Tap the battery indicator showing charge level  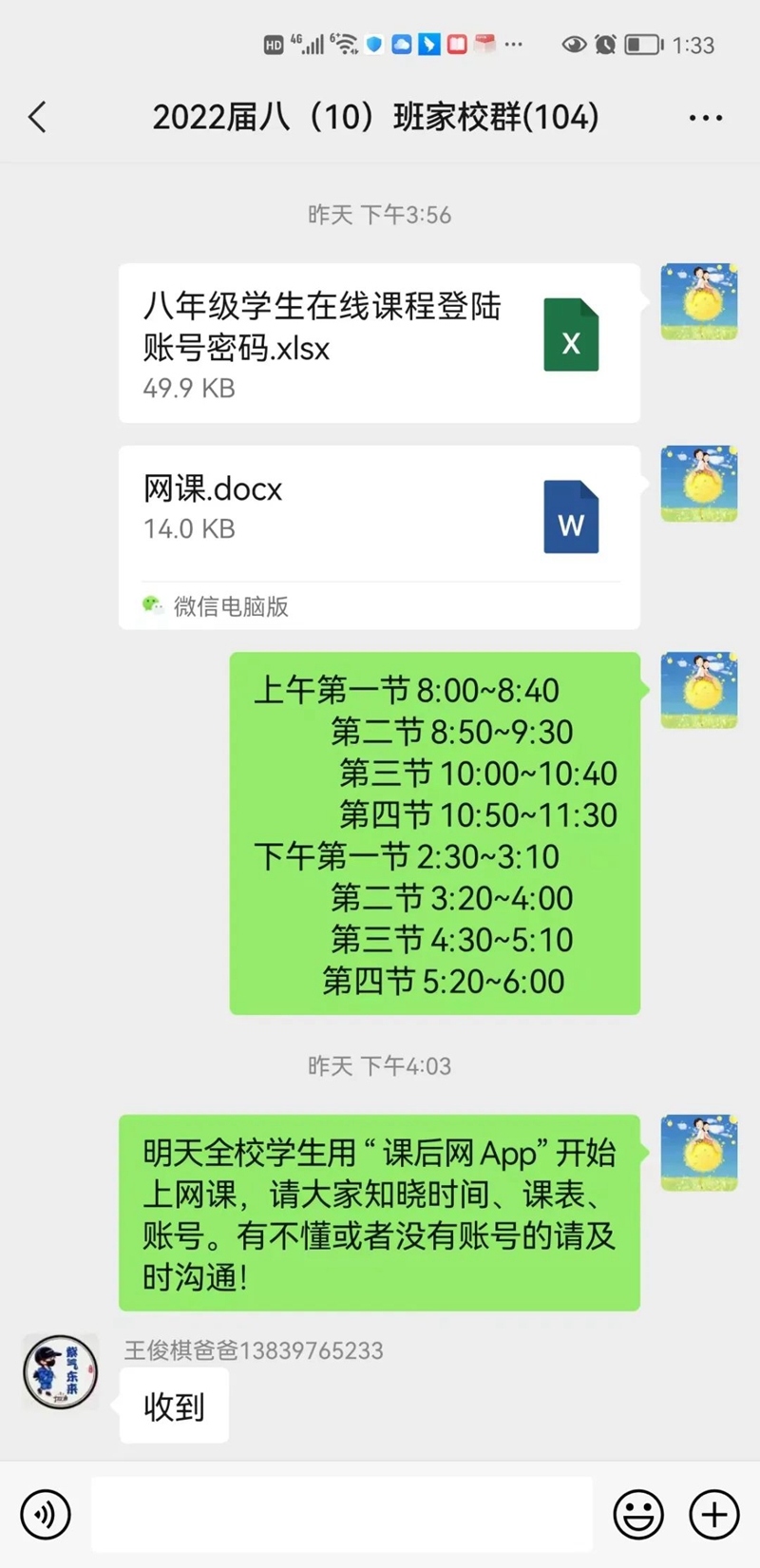[x=642, y=44]
